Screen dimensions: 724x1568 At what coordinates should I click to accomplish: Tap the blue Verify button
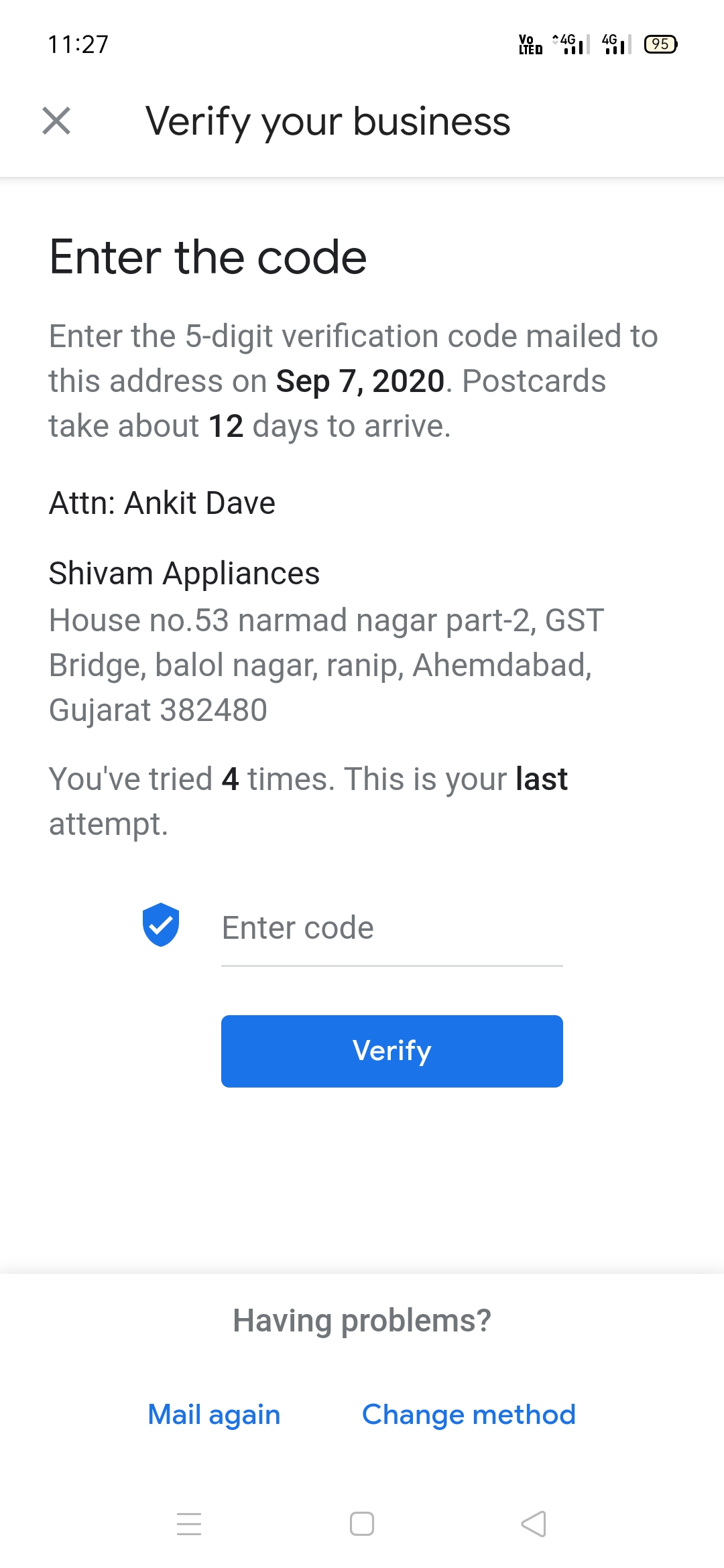pos(391,1051)
